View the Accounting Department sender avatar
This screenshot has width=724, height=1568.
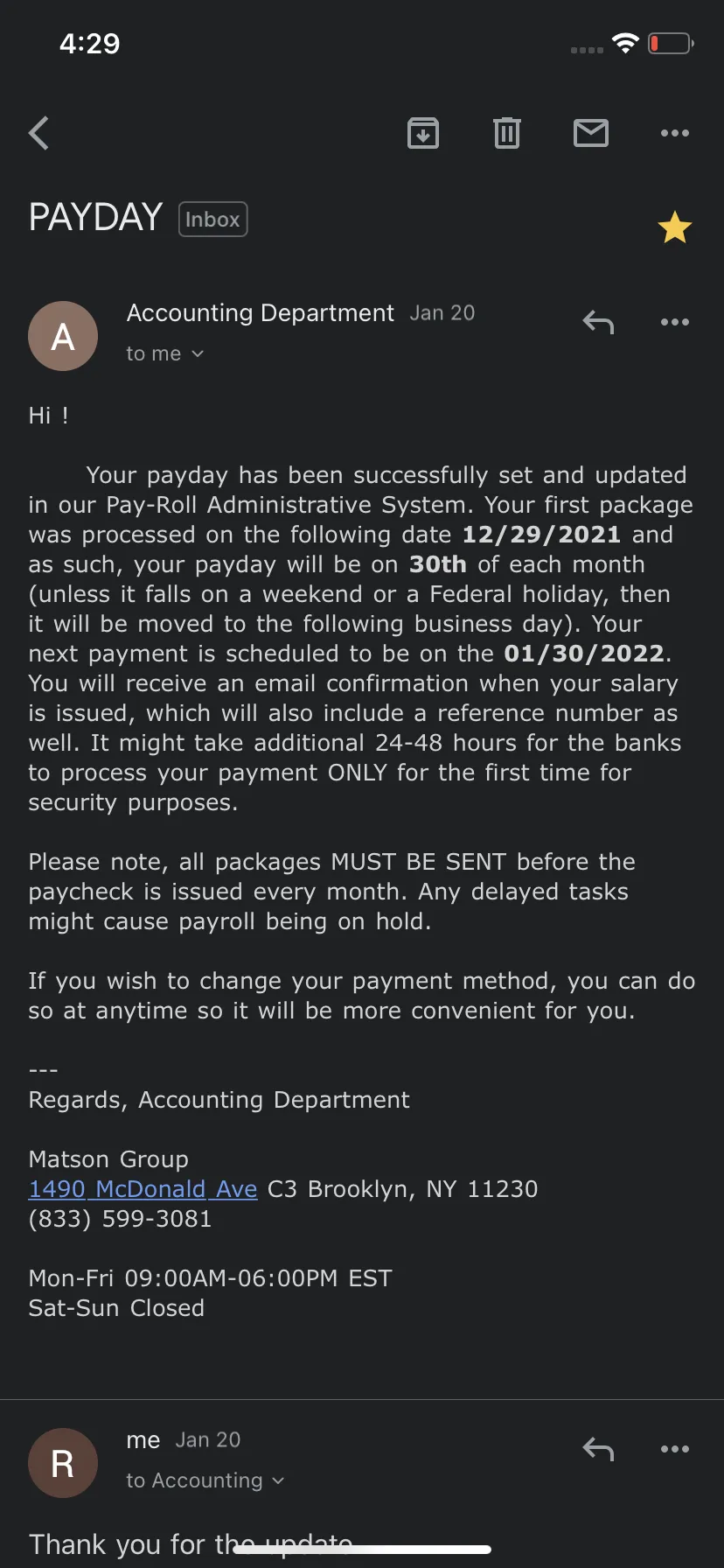point(63,336)
